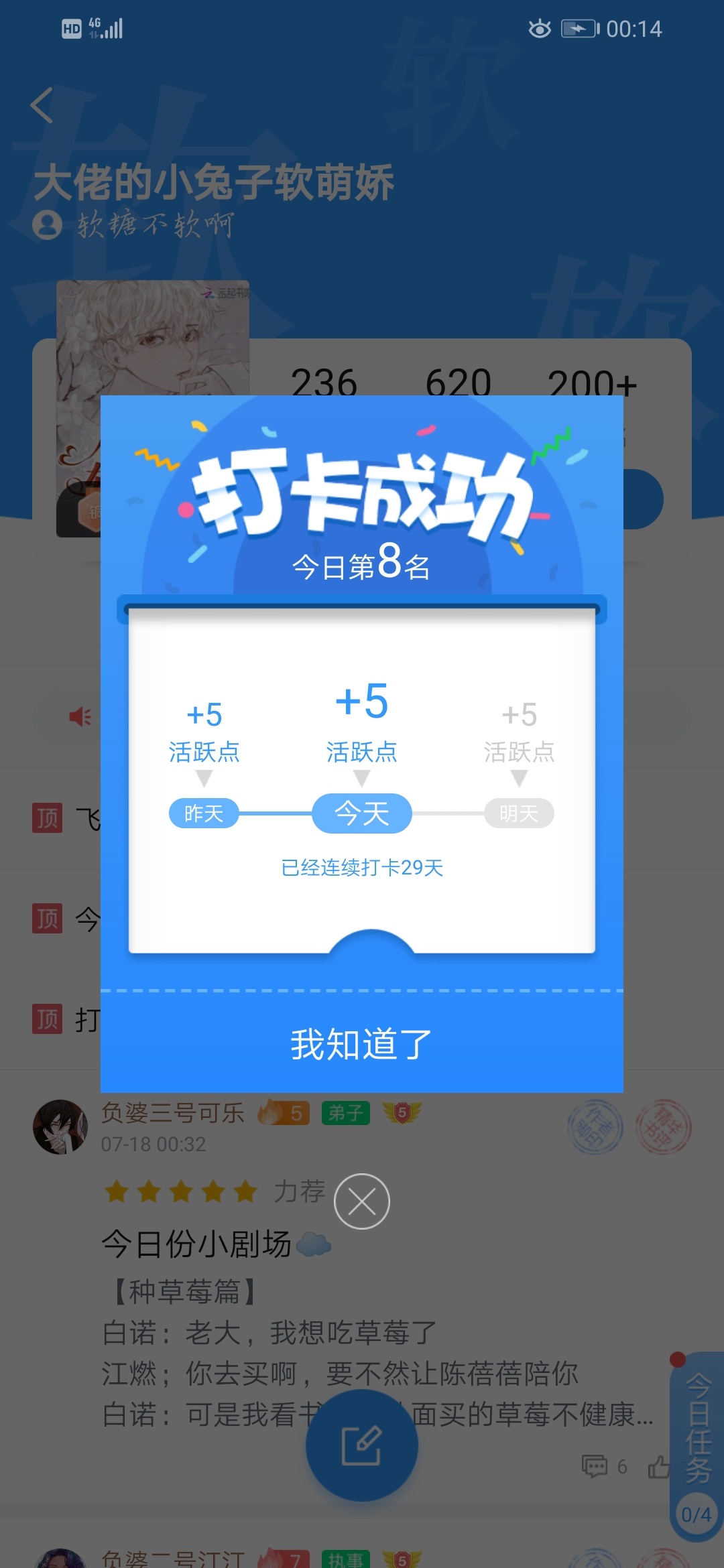Confirm with the 我知道了 button
This screenshot has height=1568, width=724.
click(362, 1044)
